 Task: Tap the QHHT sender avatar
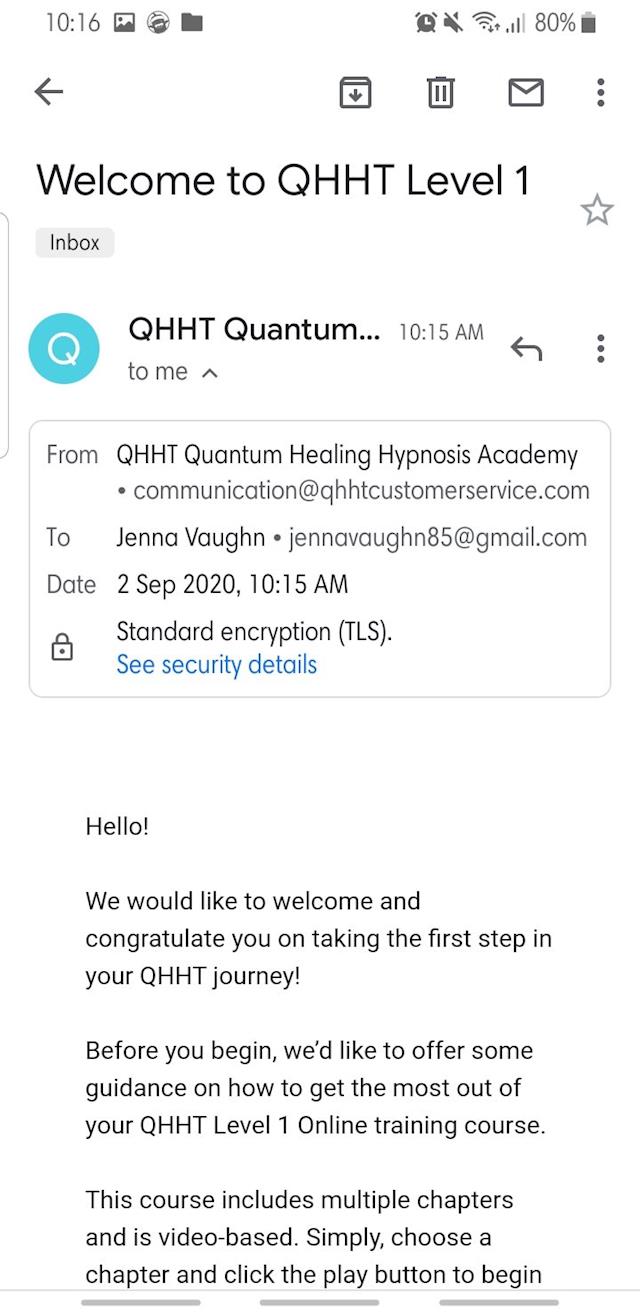pyautogui.click(x=64, y=348)
